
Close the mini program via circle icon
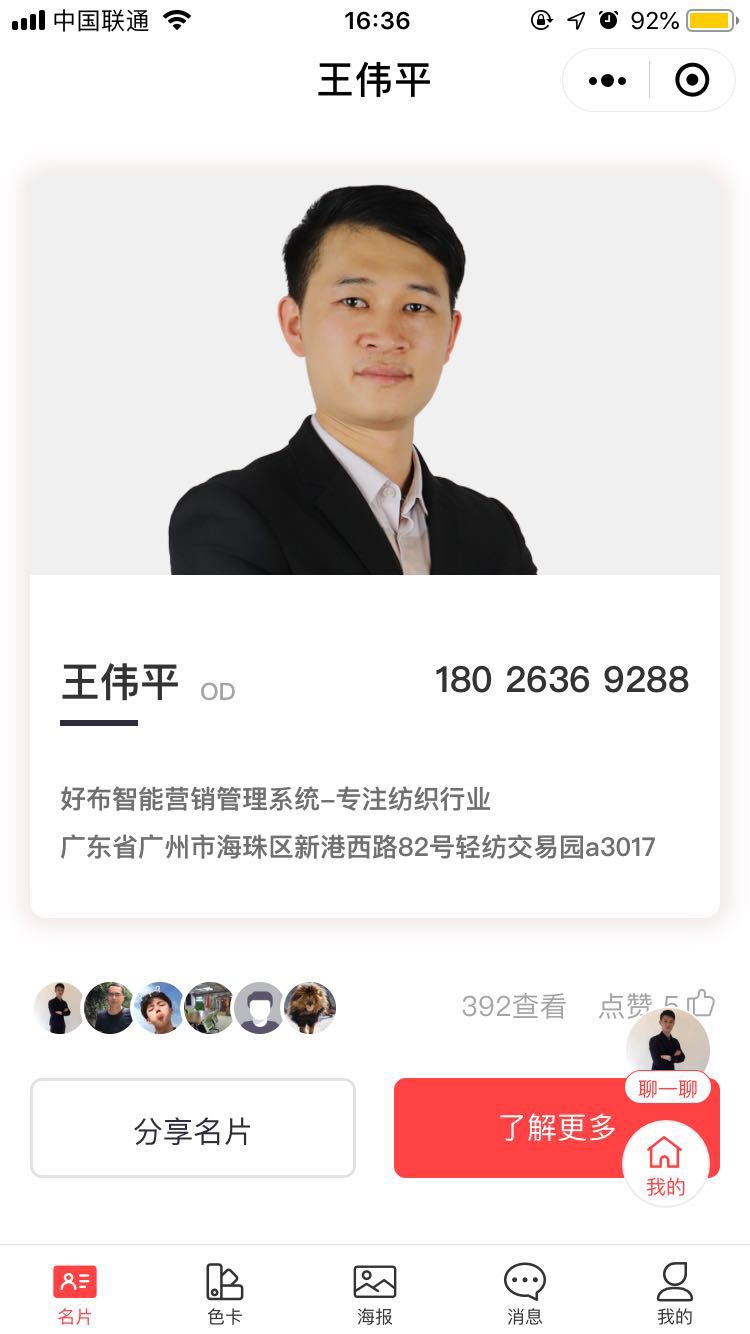(x=692, y=81)
